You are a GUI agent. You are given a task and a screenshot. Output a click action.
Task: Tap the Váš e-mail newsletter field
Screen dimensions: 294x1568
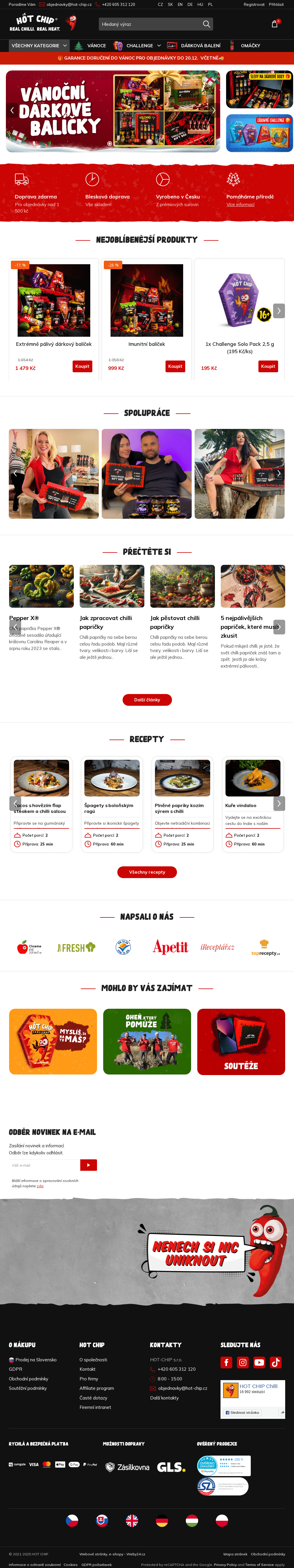(x=44, y=1165)
